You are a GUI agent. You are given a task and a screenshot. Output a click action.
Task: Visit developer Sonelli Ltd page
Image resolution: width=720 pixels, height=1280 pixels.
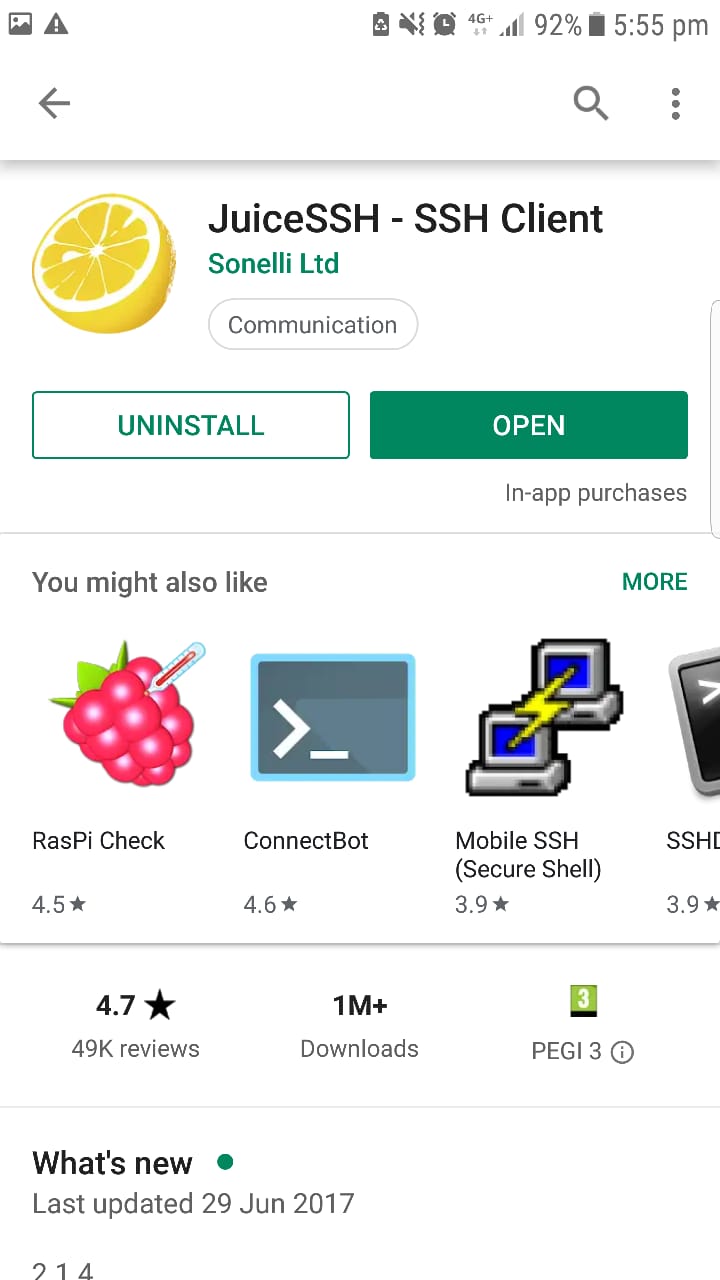(x=273, y=264)
